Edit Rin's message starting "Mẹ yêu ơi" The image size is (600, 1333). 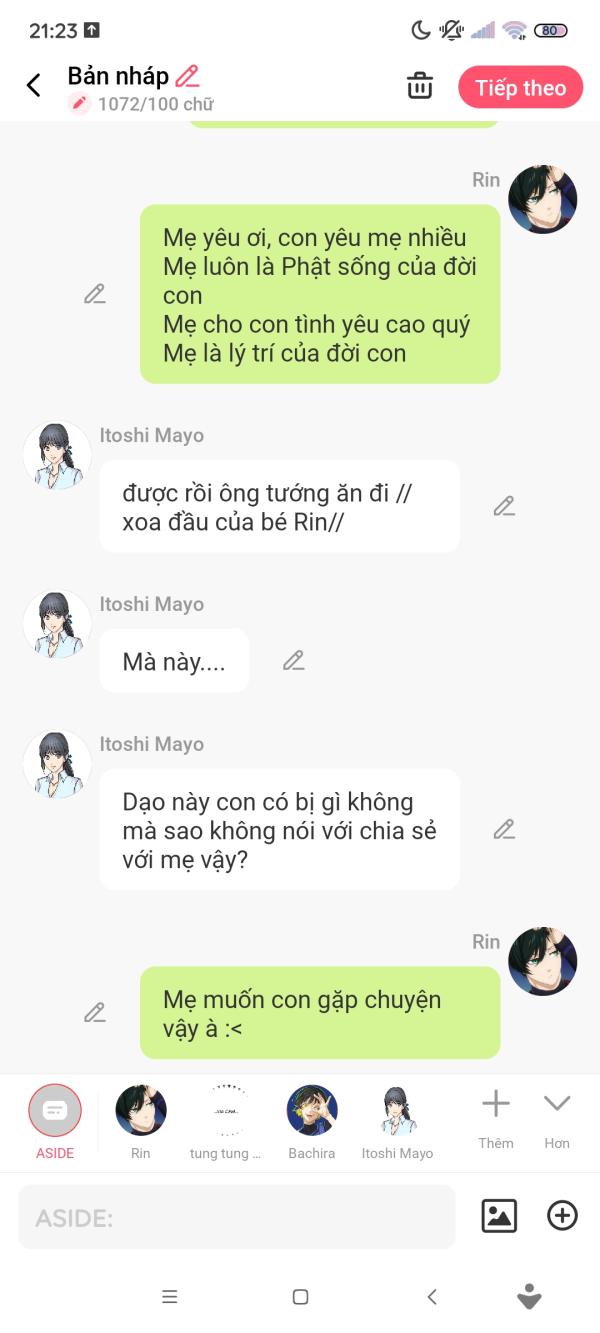click(95, 294)
